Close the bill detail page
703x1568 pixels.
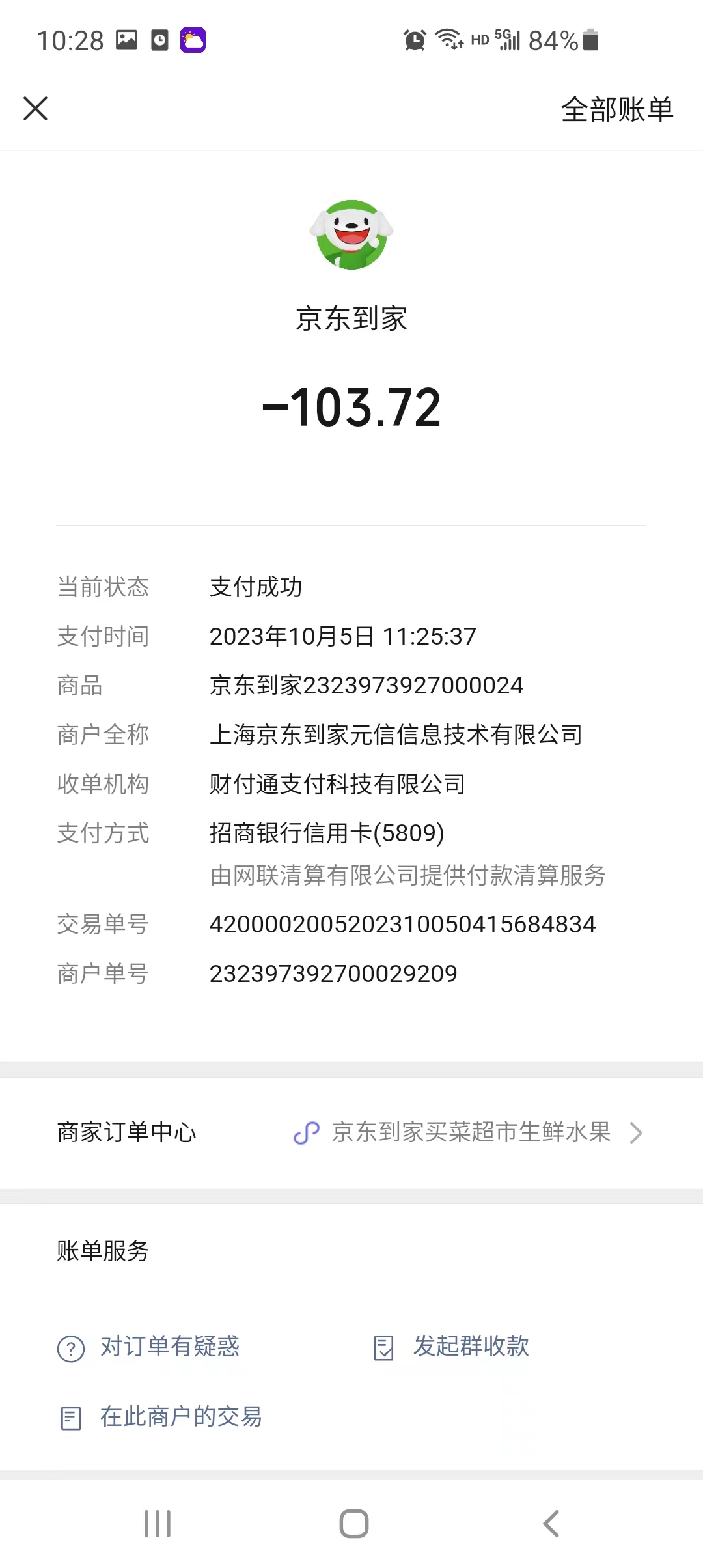36,108
